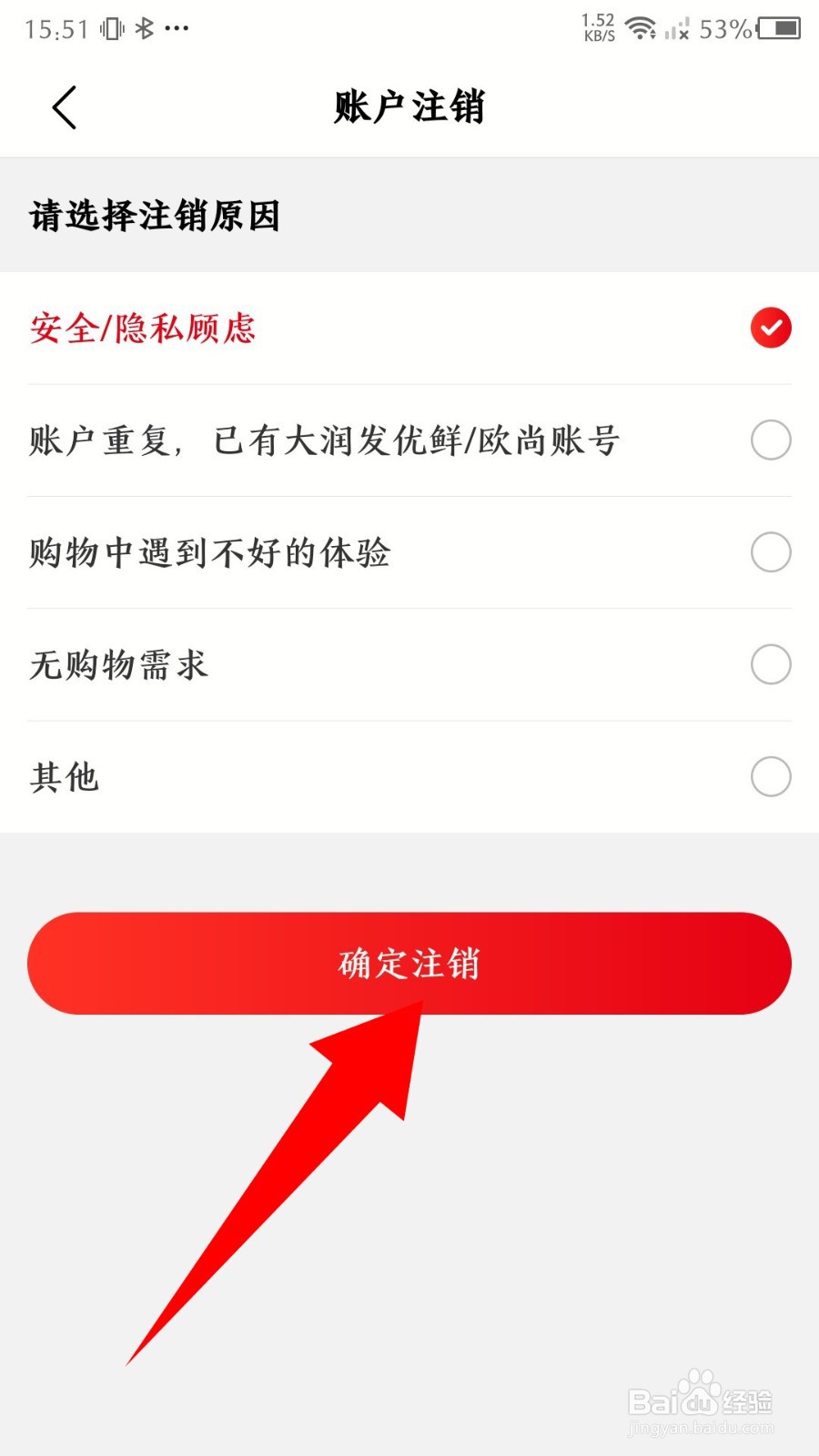The width and height of the screenshot is (819, 1456).
Task: Tap the ellipsis icon in the status bar
Action: point(176,28)
